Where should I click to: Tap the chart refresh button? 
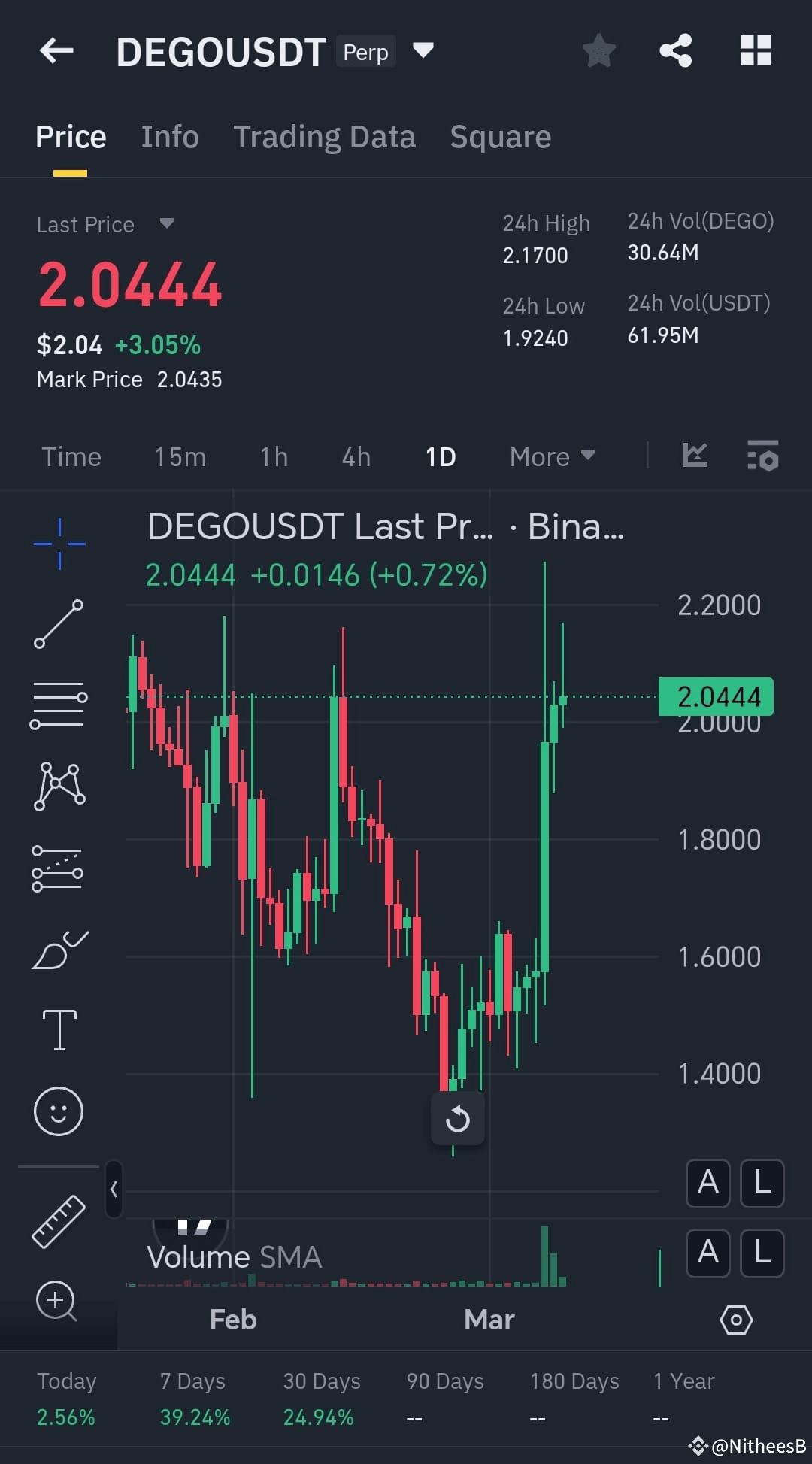click(458, 1118)
